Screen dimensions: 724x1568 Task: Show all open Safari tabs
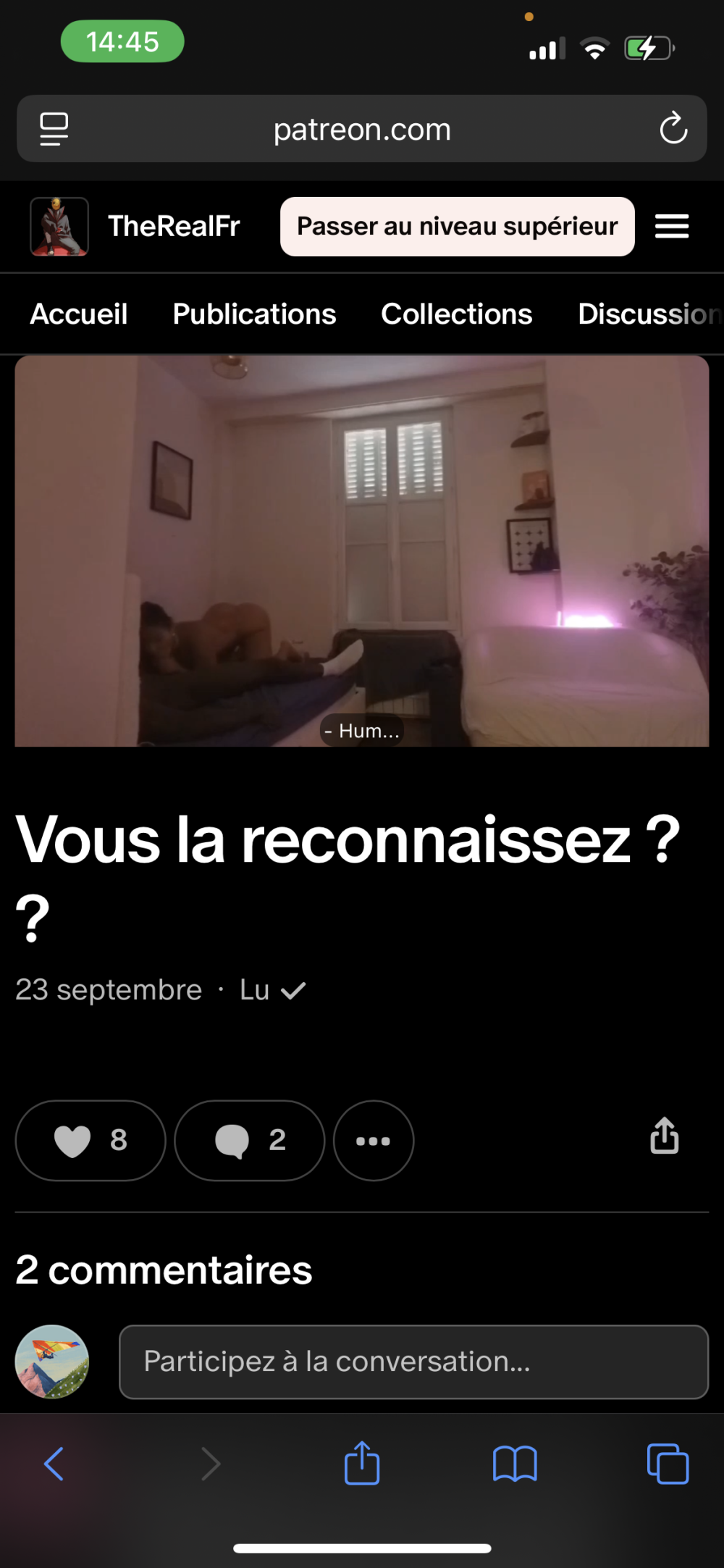click(x=668, y=1464)
